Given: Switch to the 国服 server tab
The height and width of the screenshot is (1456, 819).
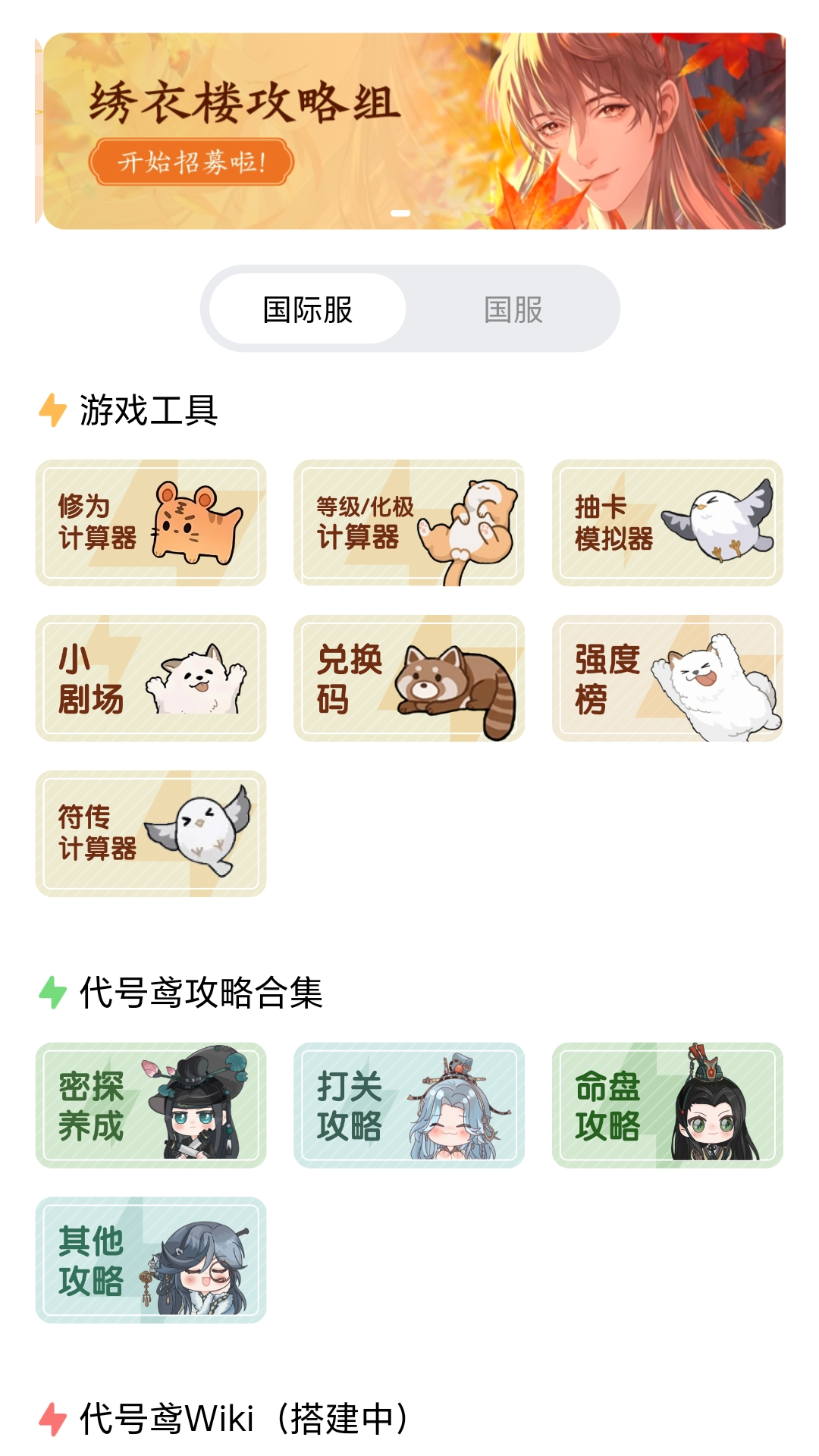Looking at the screenshot, I should (x=513, y=309).
